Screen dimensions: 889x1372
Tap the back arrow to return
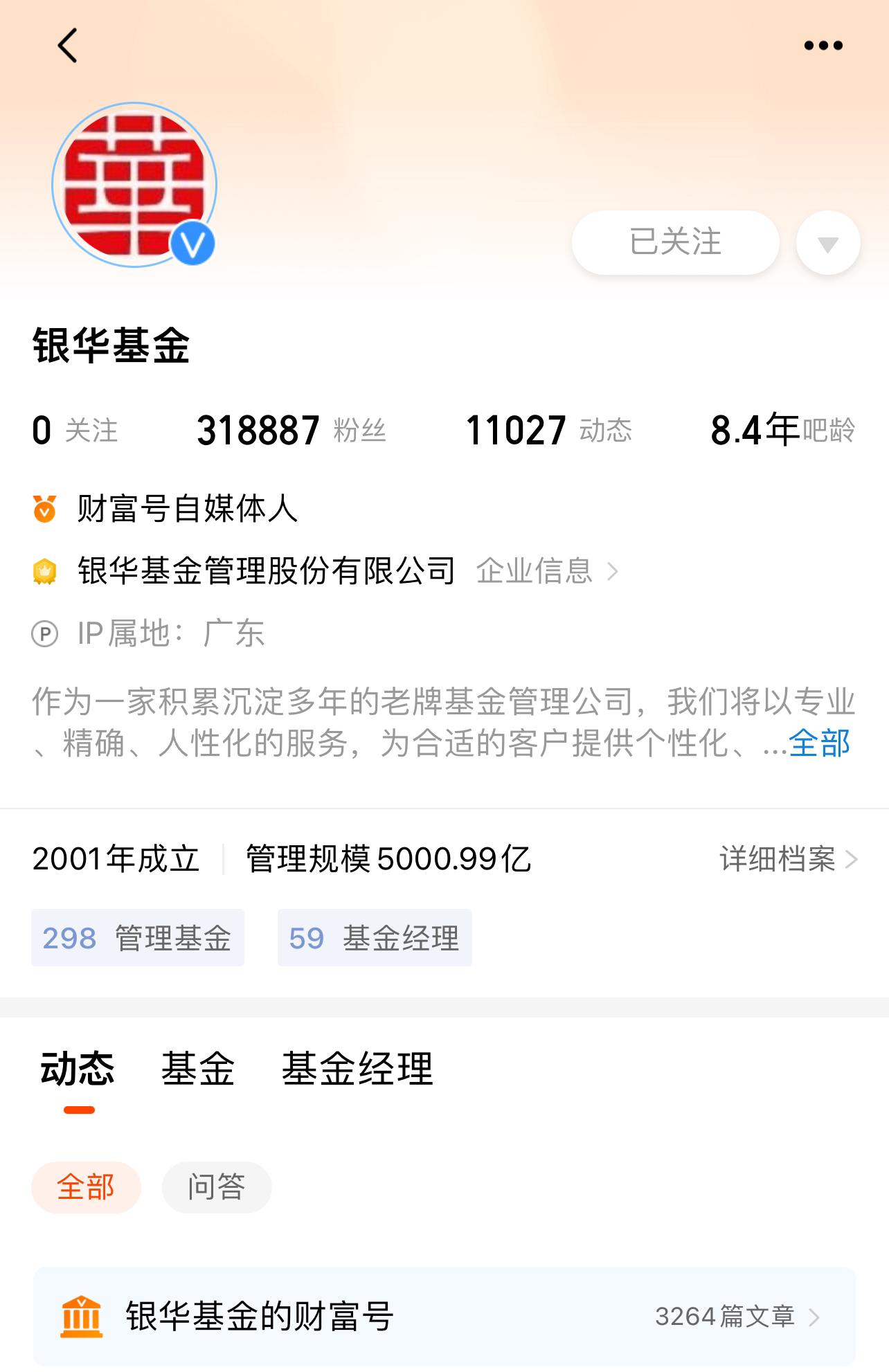pos(66,46)
